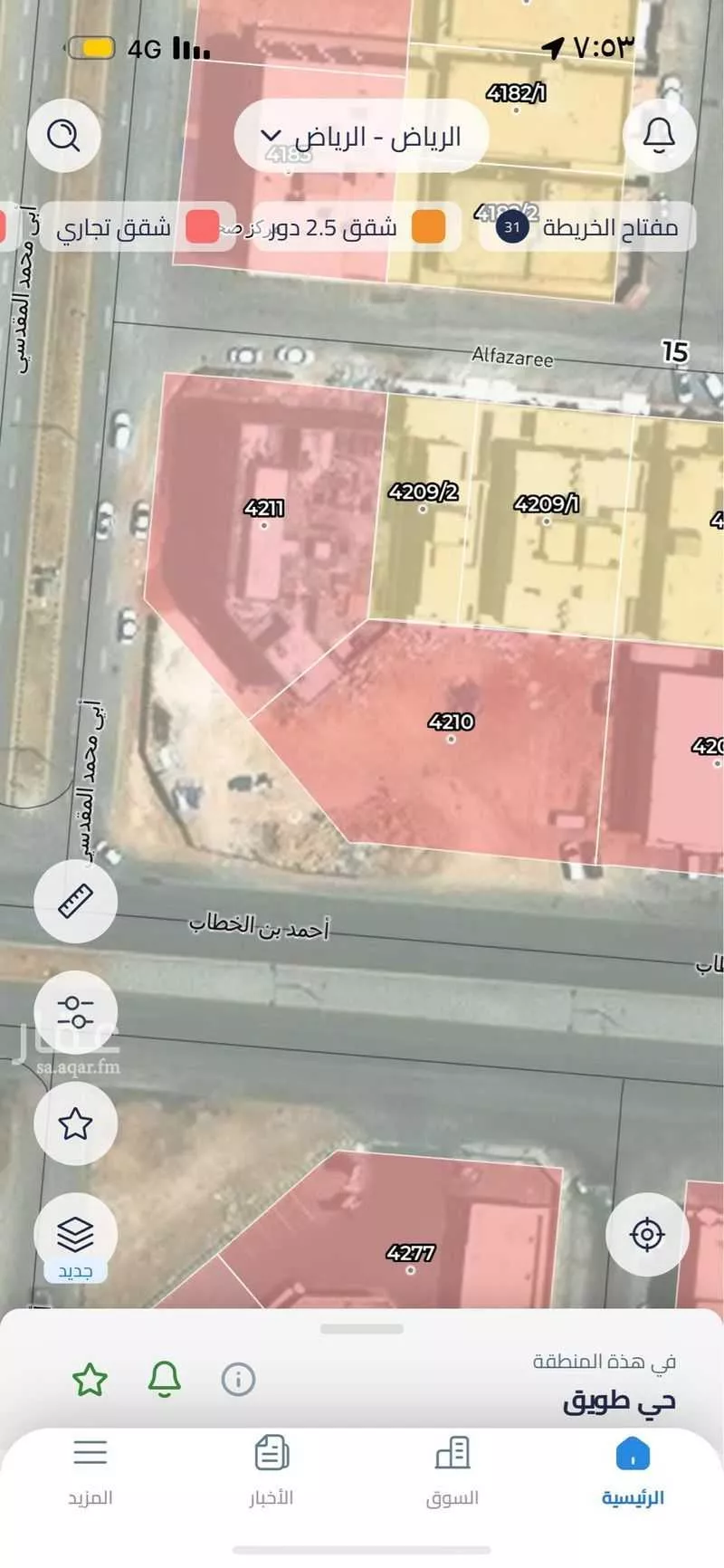
Task: Expand the الرياض - الرياض city dropdown
Action: click(362, 137)
